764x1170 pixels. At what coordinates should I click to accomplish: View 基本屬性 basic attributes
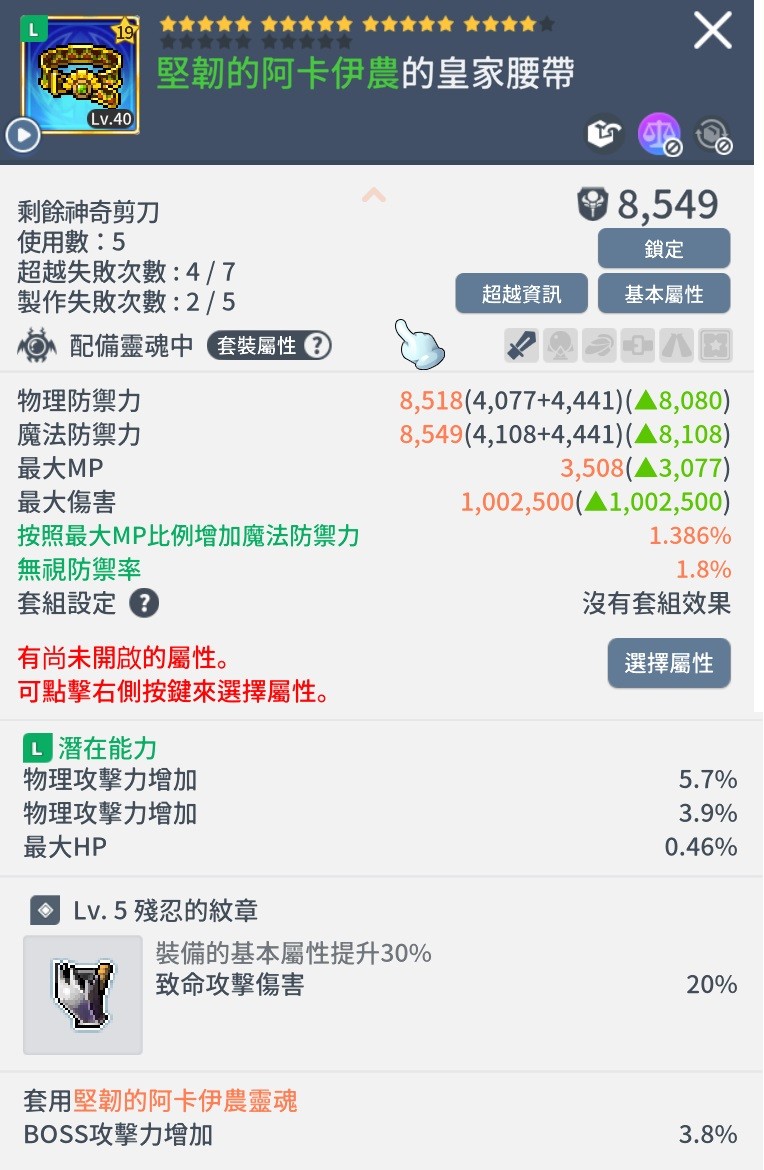(x=664, y=294)
